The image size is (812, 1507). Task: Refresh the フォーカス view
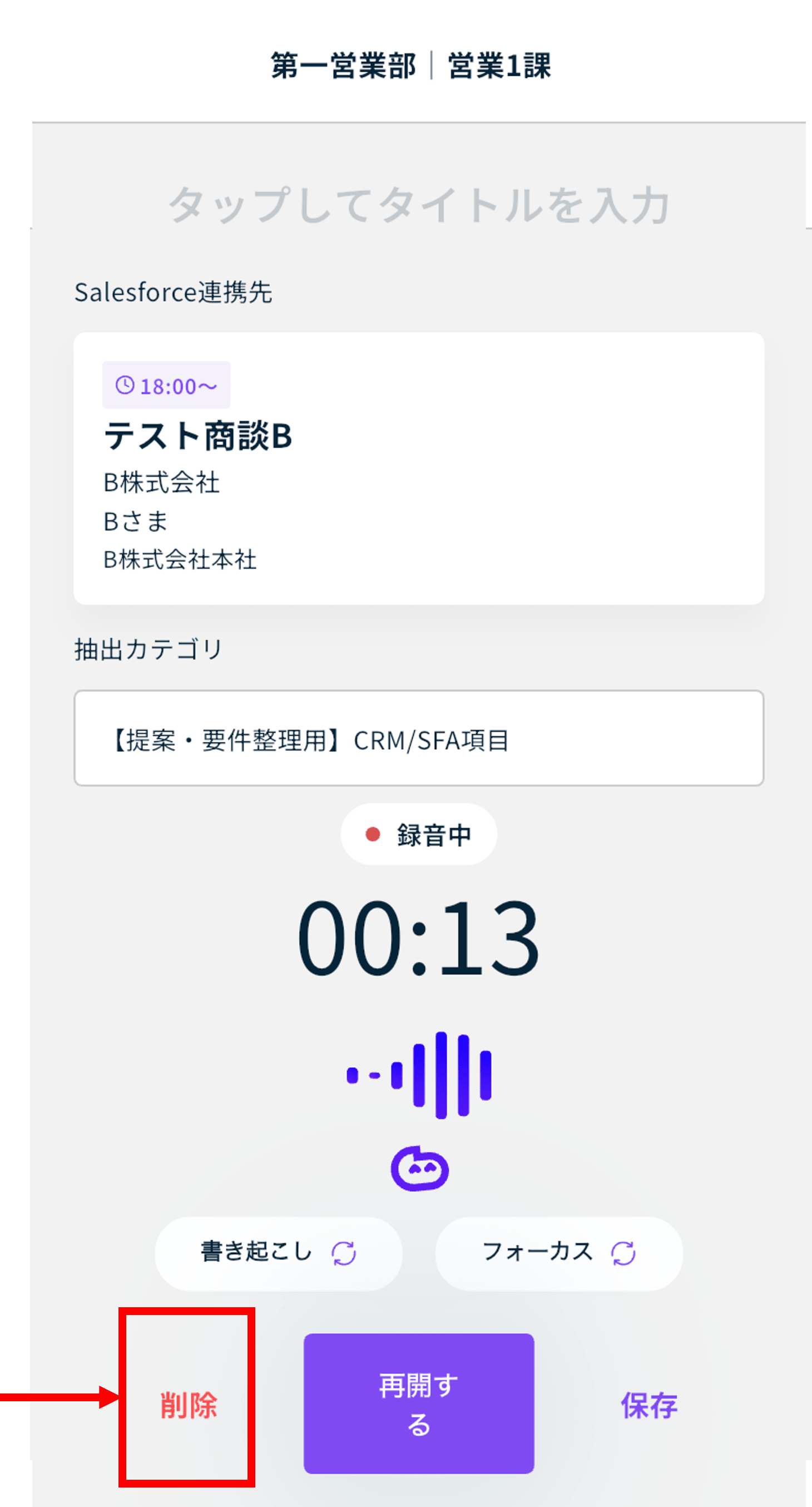click(559, 1253)
